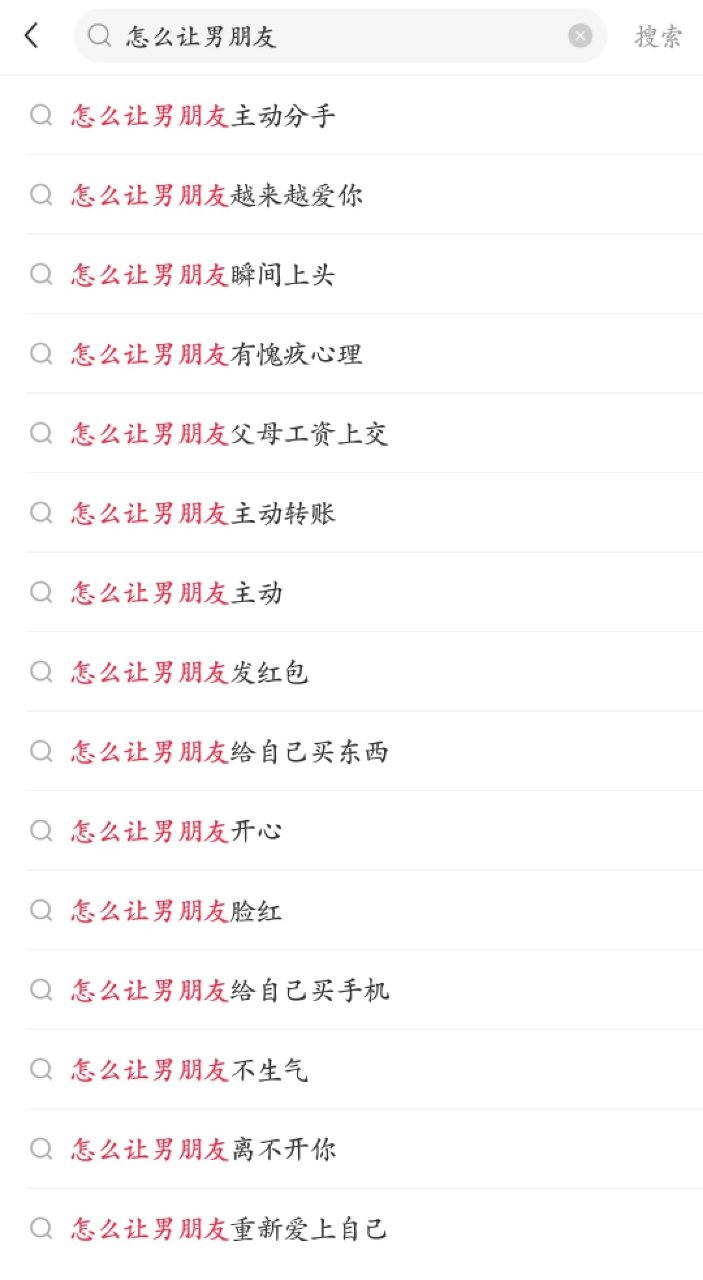Go back using the top-left arrow

32,37
